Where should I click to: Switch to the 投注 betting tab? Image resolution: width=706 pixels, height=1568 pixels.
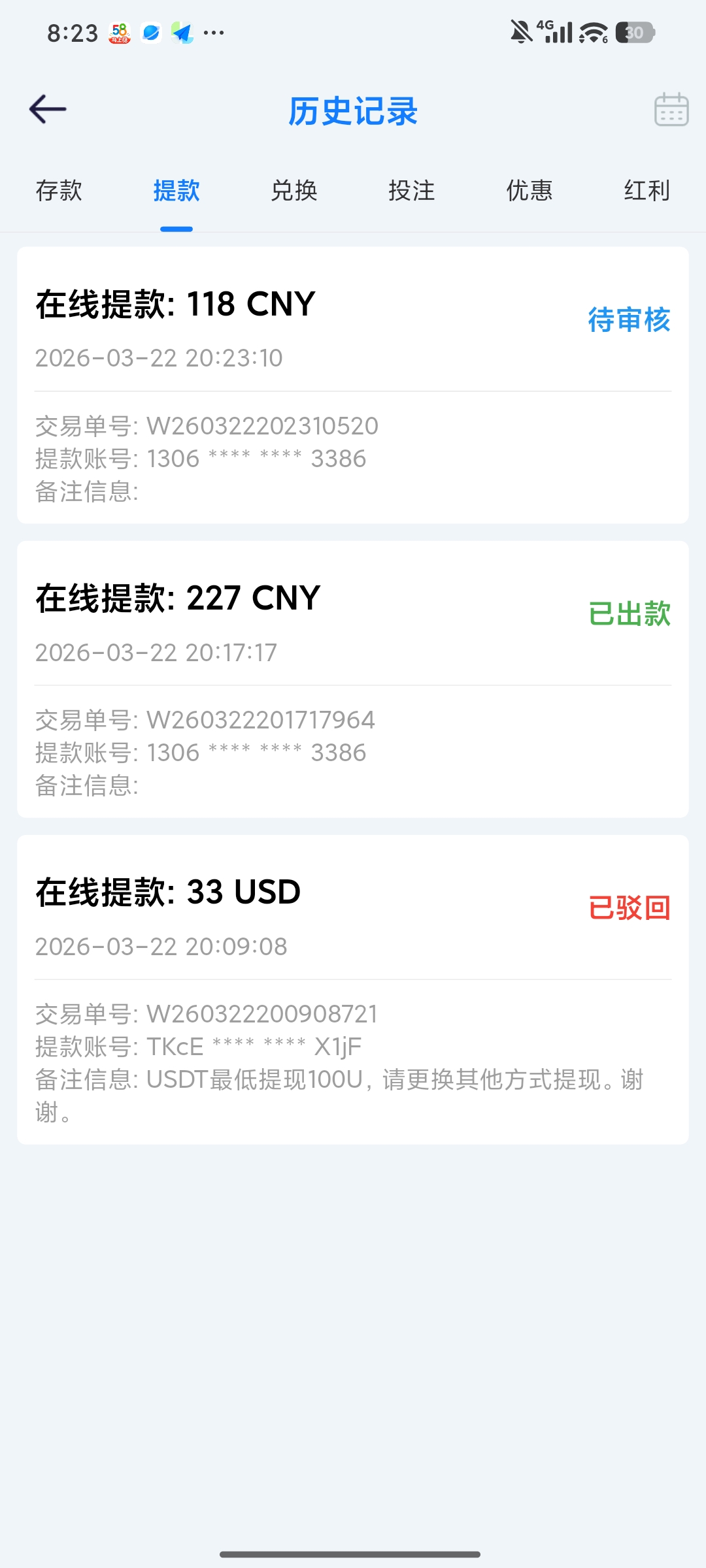click(x=412, y=191)
